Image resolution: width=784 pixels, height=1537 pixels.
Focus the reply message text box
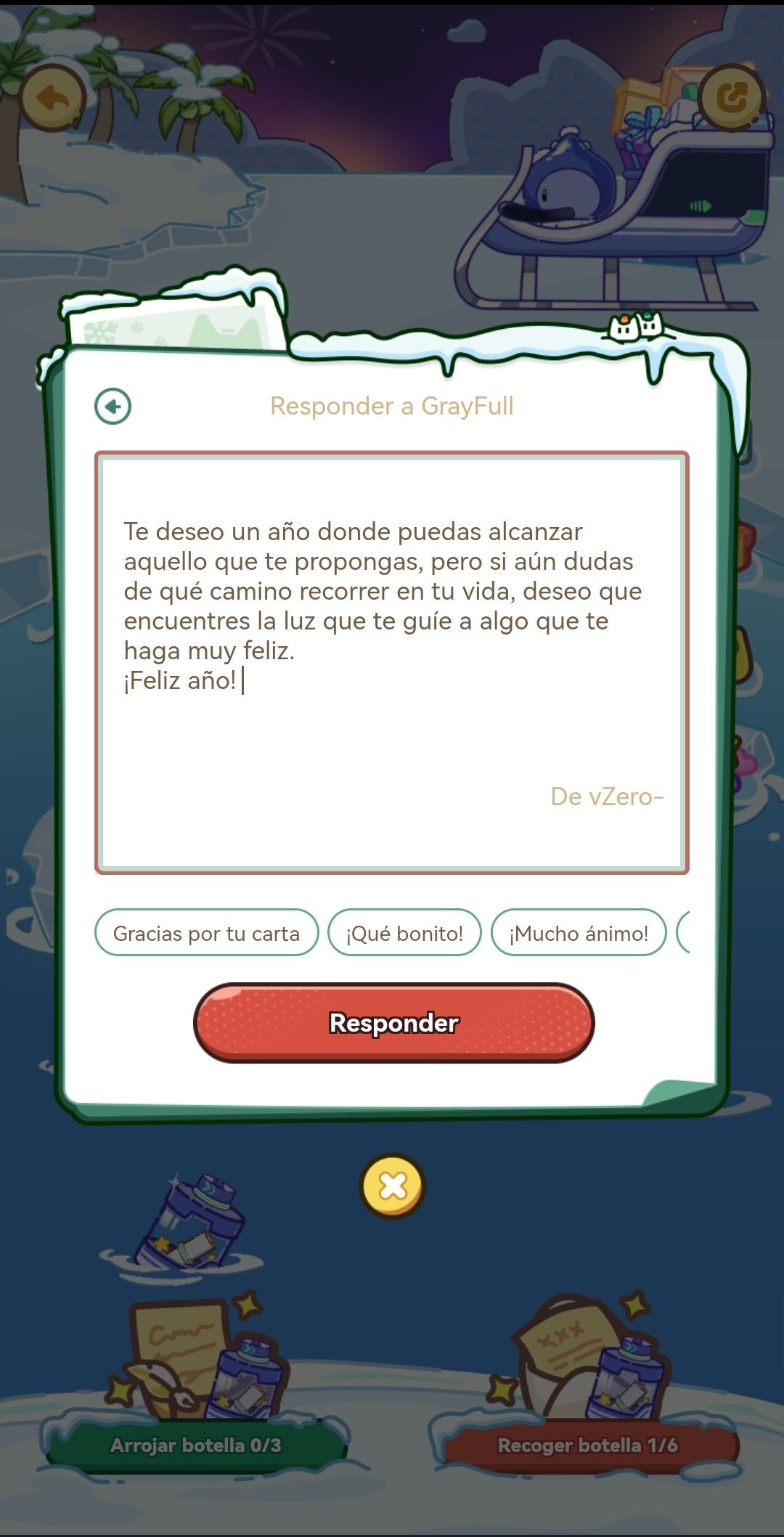(392, 663)
